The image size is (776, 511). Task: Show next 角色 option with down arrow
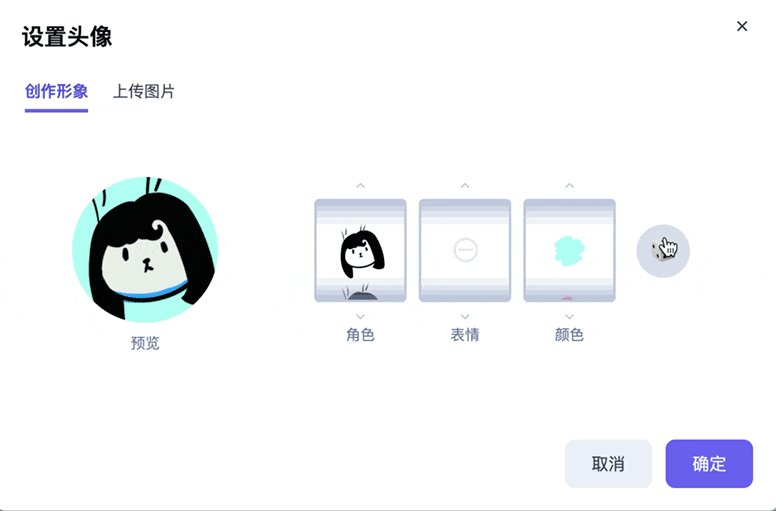360,316
